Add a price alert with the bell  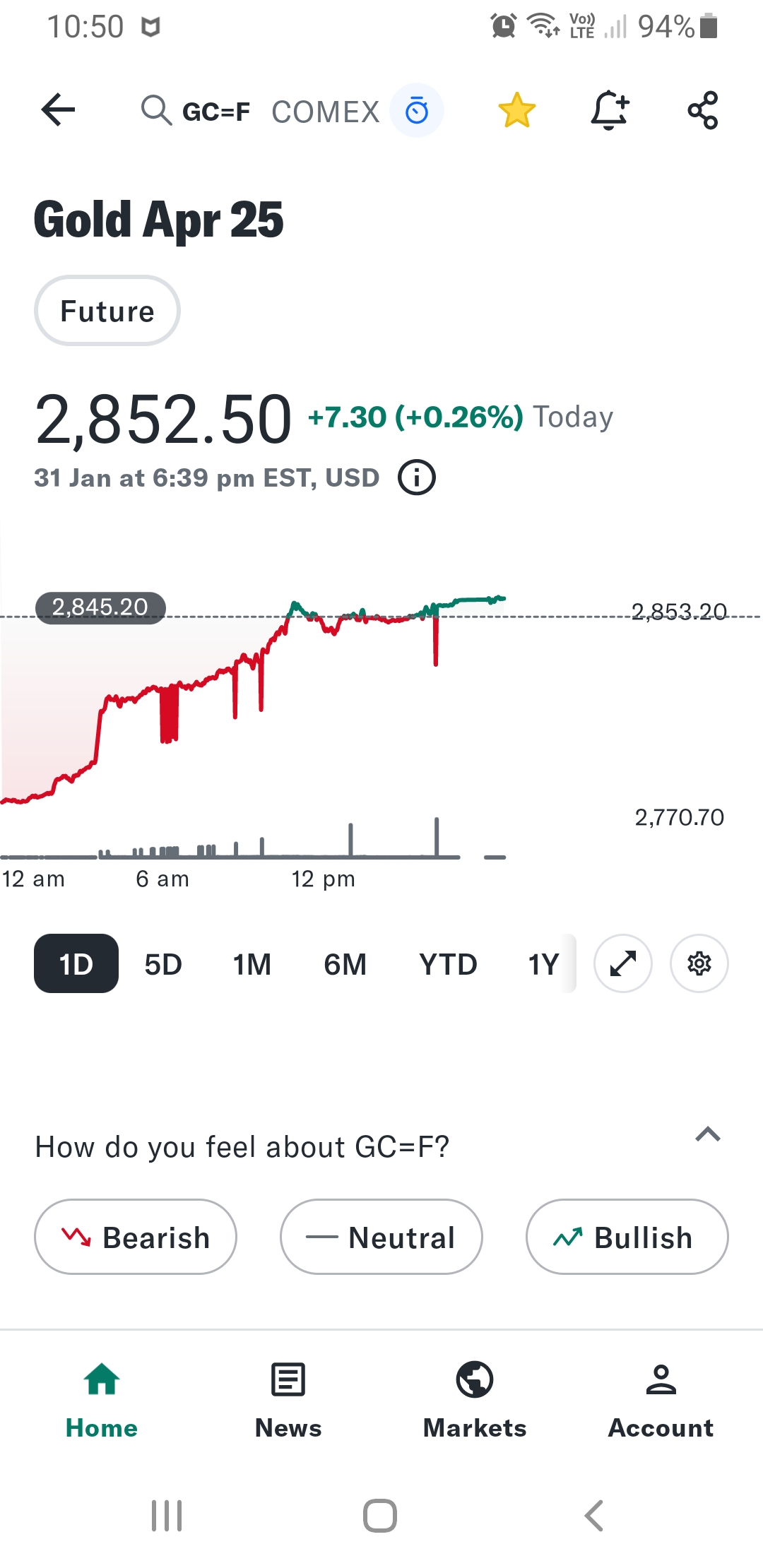tap(610, 111)
